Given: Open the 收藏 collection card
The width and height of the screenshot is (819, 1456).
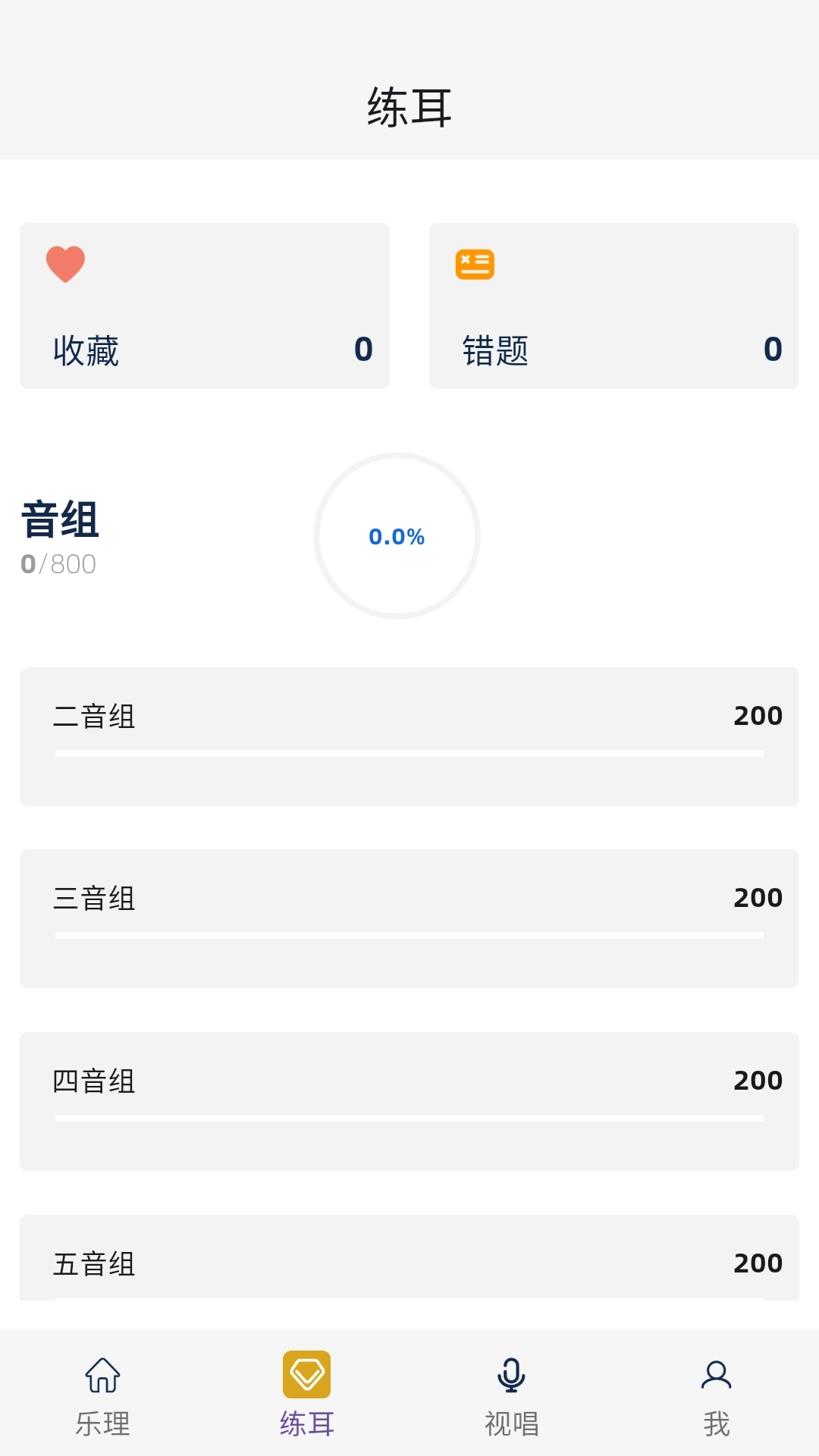Looking at the screenshot, I should [x=203, y=306].
